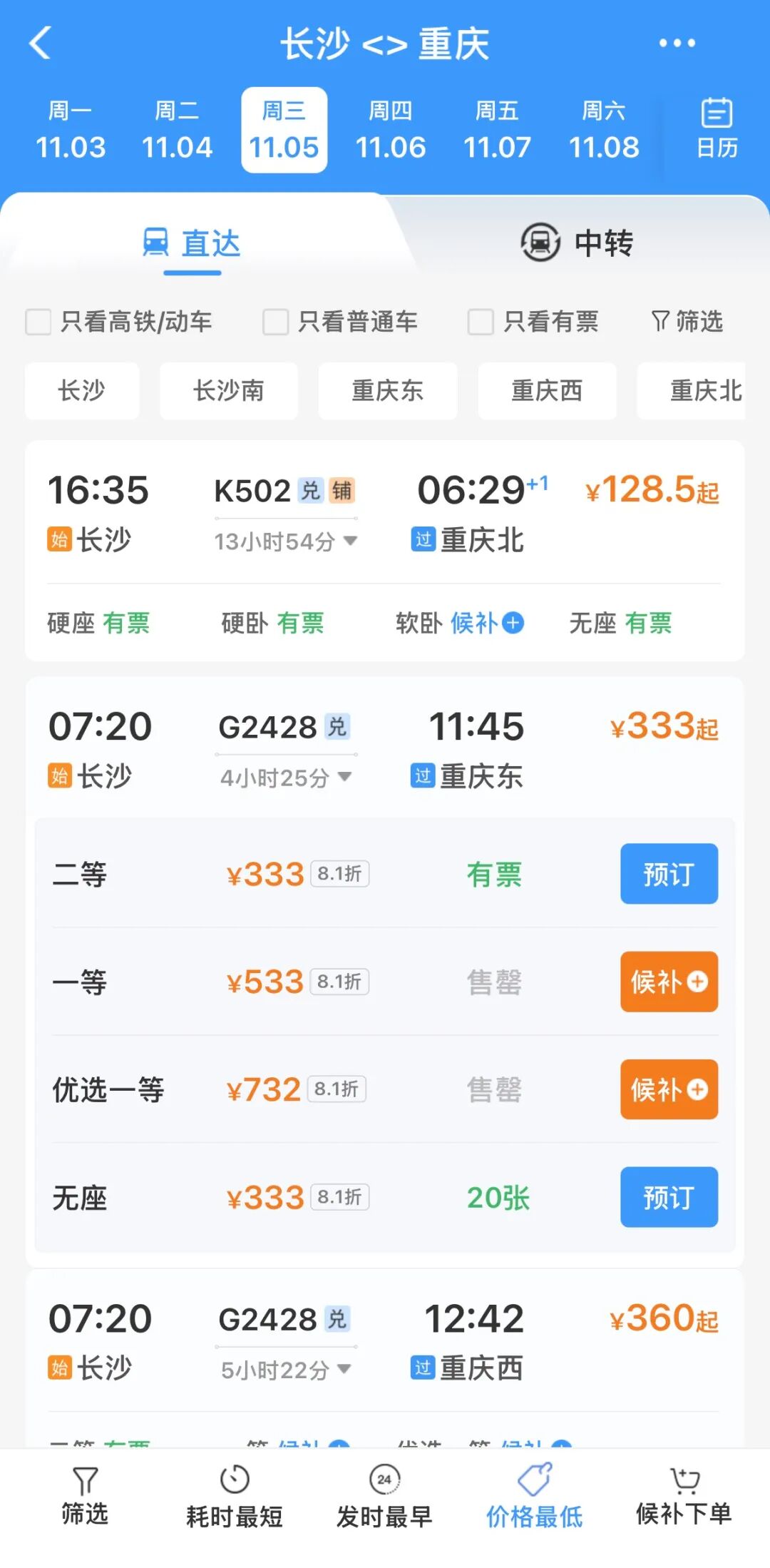This screenshot has width=770, height=1568.
Task: Check 只看普通车 filter
Action: pyautogui.click(x=276, y=322)
